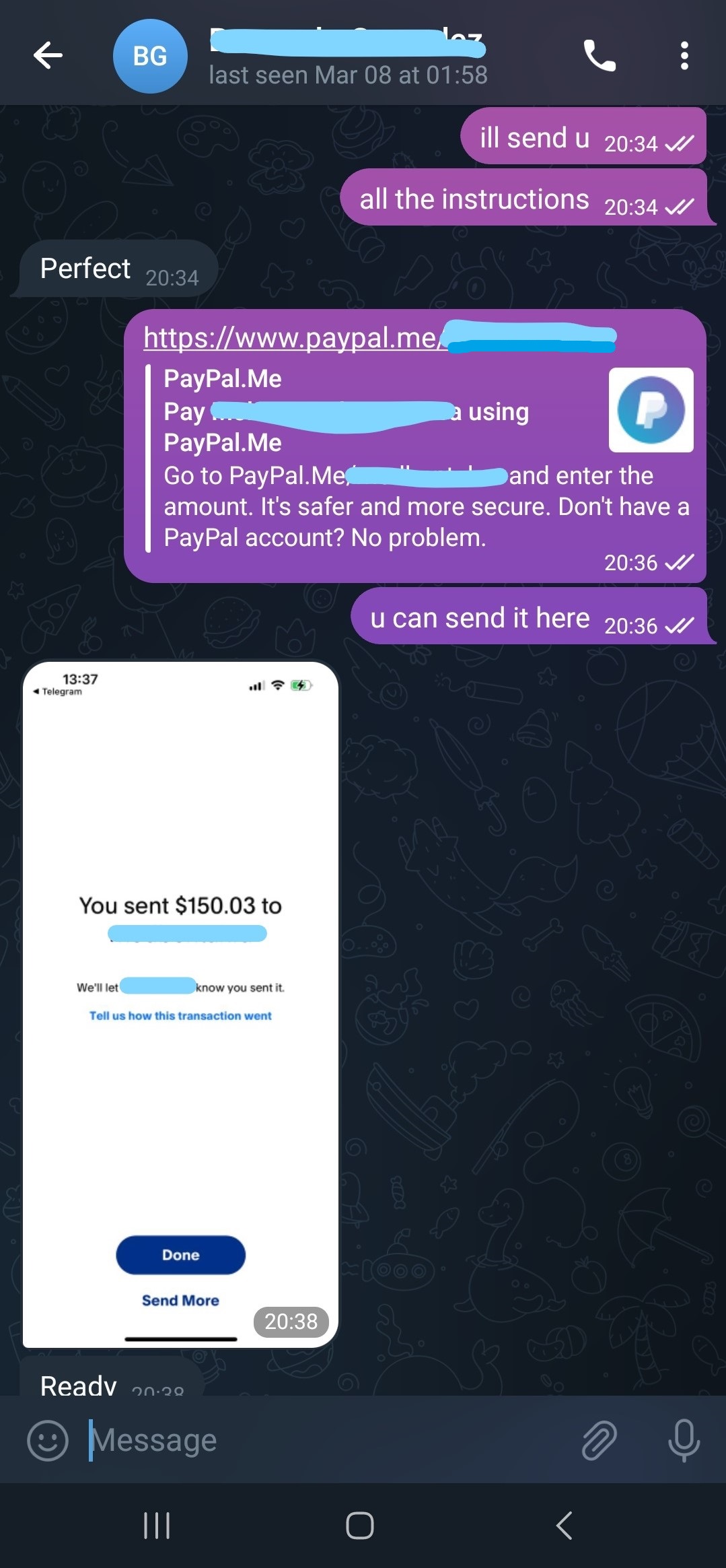Focus the Message text field
This screenshot has height=1568, width=726.
pyautogui.click(x=323, y=1441)
